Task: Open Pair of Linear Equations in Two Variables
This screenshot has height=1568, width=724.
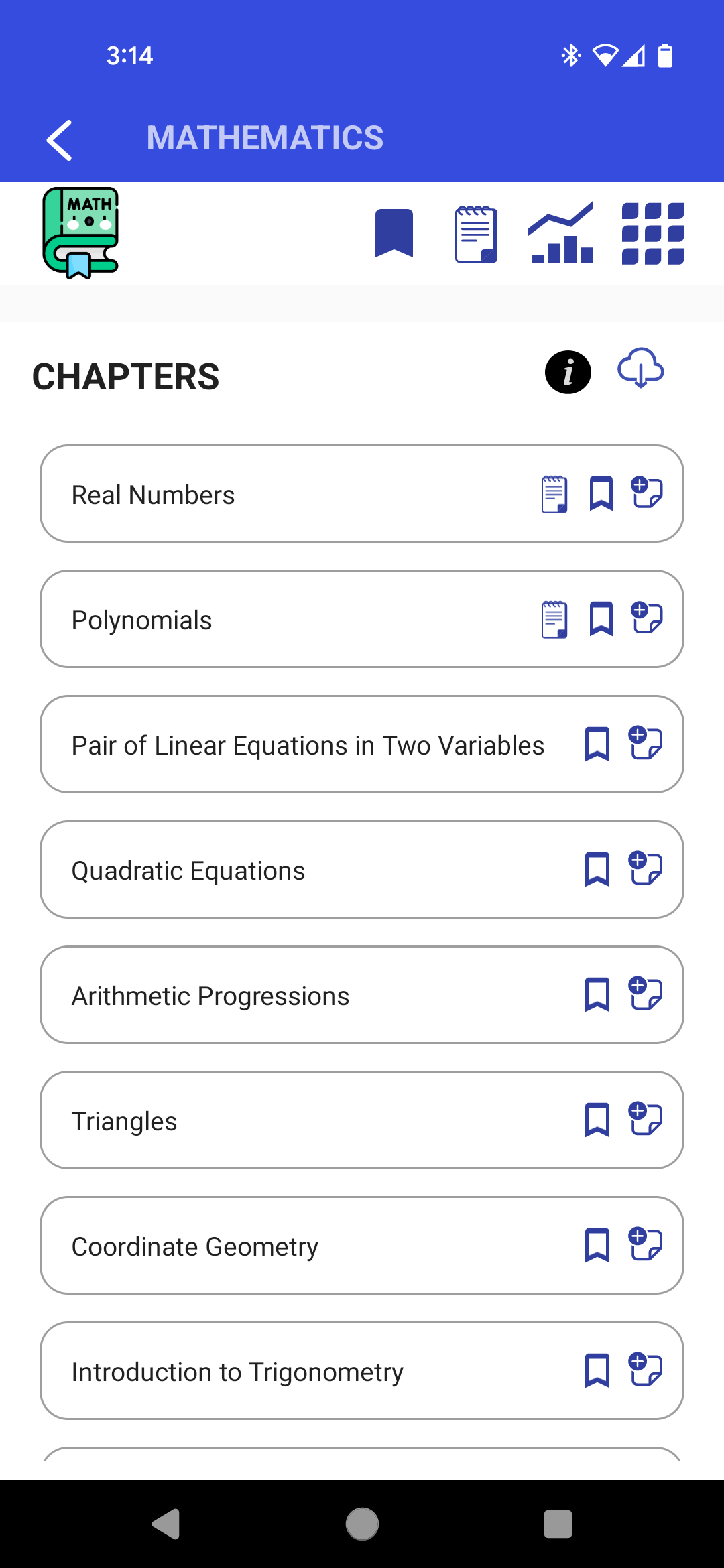Action: pyautogui.click(x=308, y=745)
